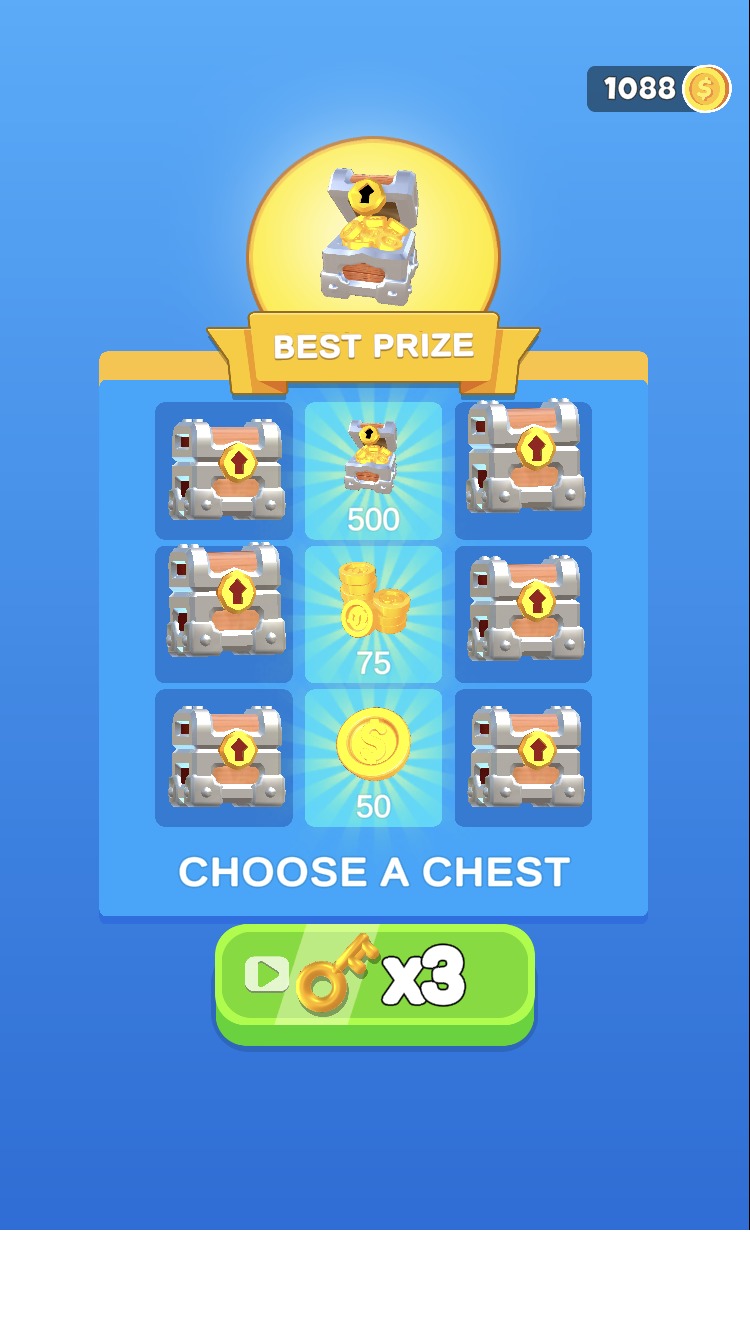This screenshot has width=750, height=1334.
Task: Pick the chest right of the 75 coins
Action: (523, 614)
